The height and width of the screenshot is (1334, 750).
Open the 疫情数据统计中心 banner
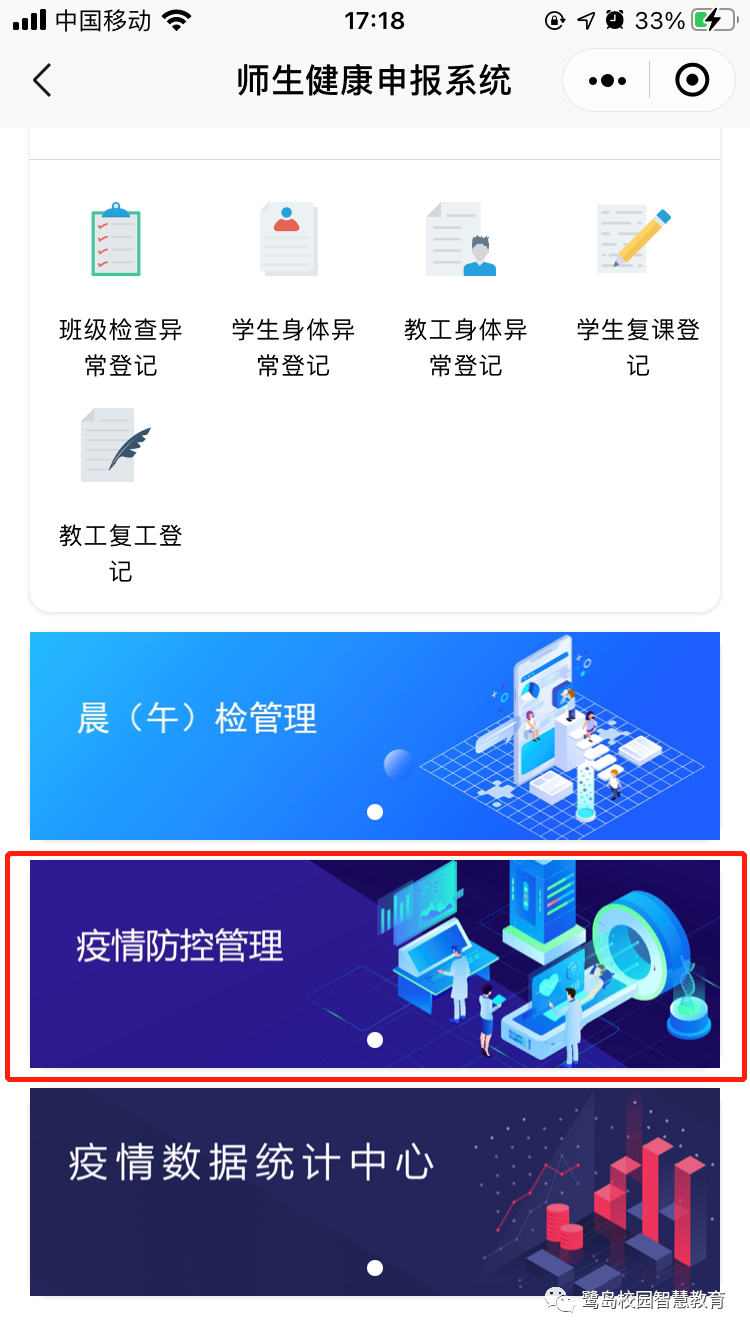point(375,1192)
